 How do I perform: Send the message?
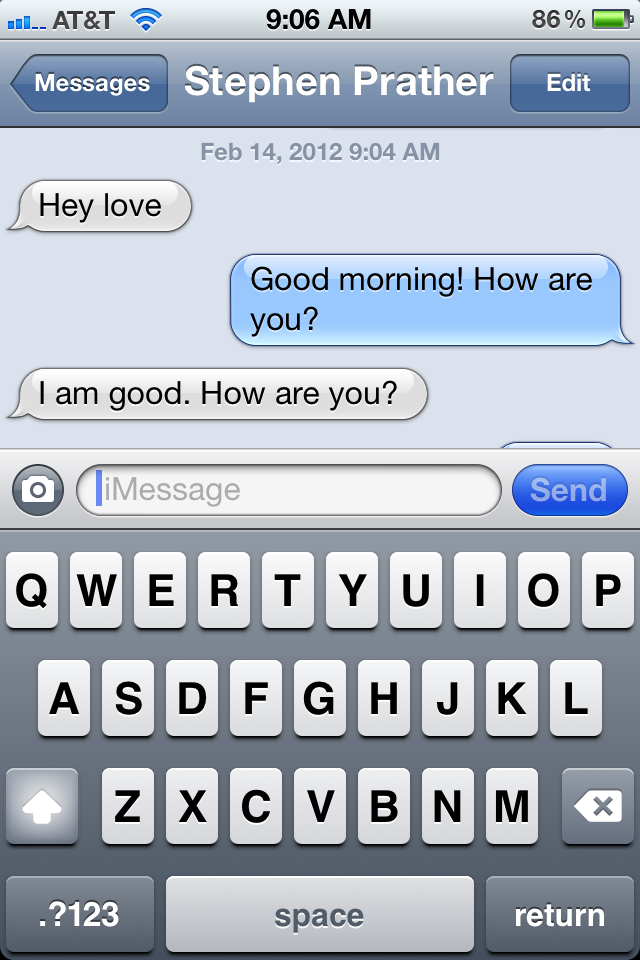(x=569, y=490)
